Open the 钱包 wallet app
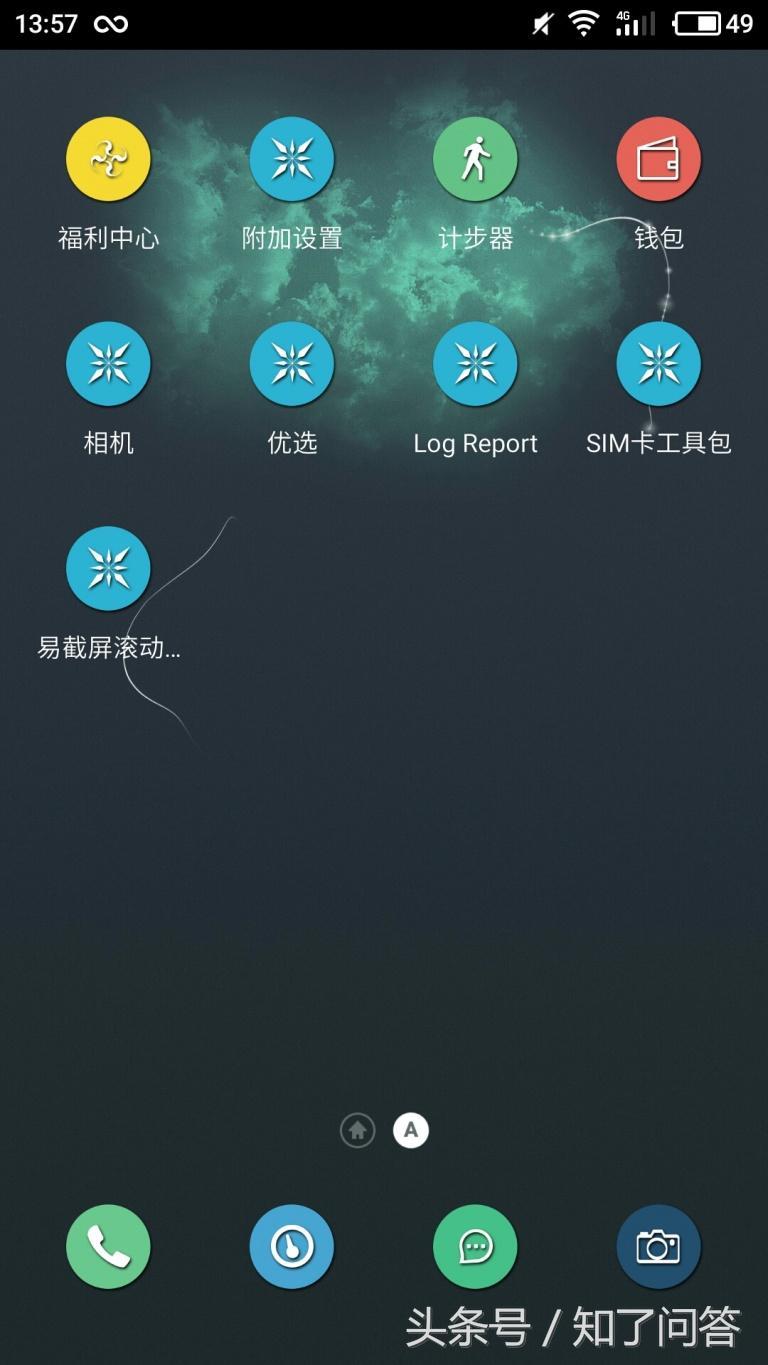This screenshot has height=1365, width=768. point(658,160)
